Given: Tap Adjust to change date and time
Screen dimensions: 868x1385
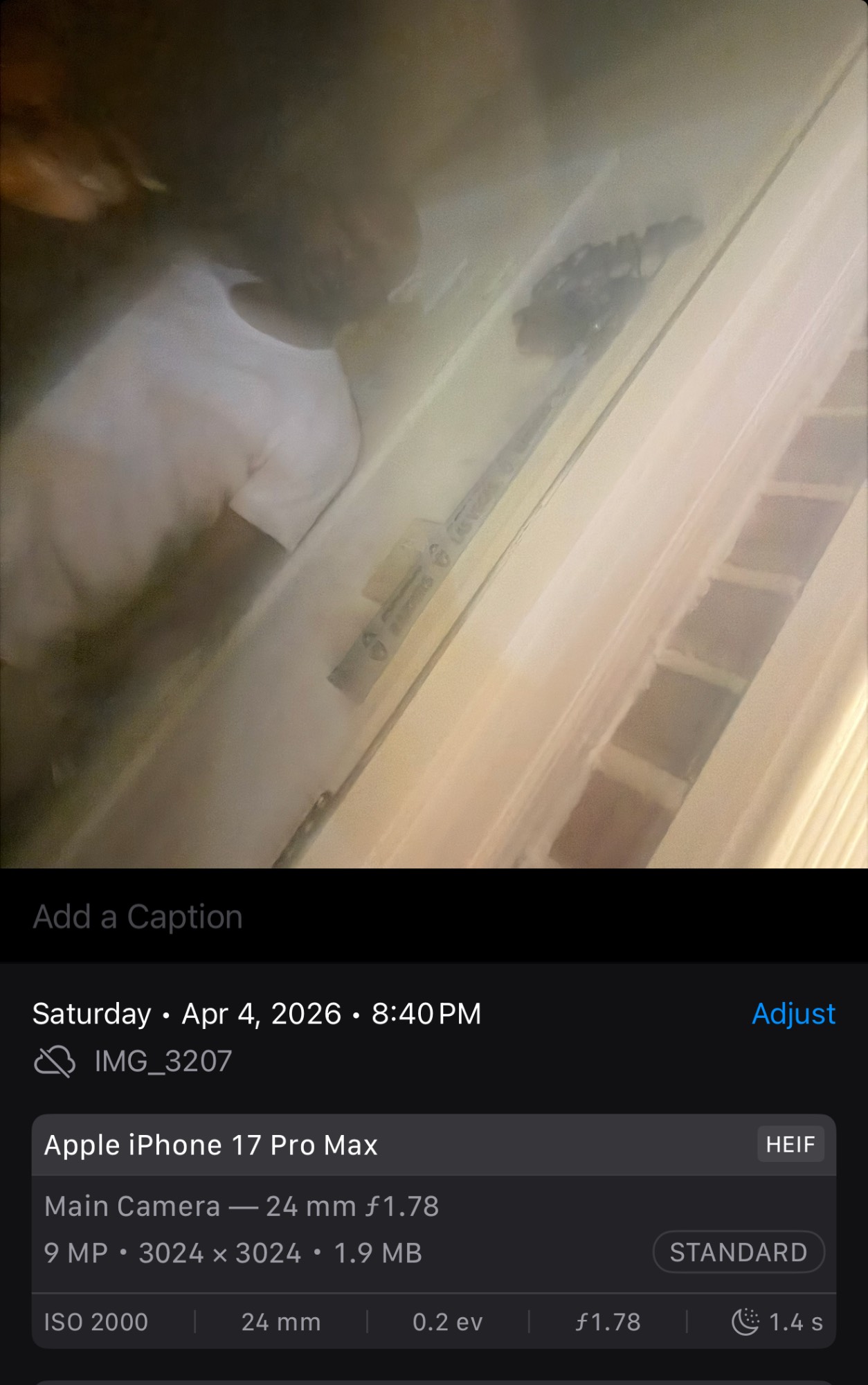Looking at the screenshot, I should [x=793, y=1014].
